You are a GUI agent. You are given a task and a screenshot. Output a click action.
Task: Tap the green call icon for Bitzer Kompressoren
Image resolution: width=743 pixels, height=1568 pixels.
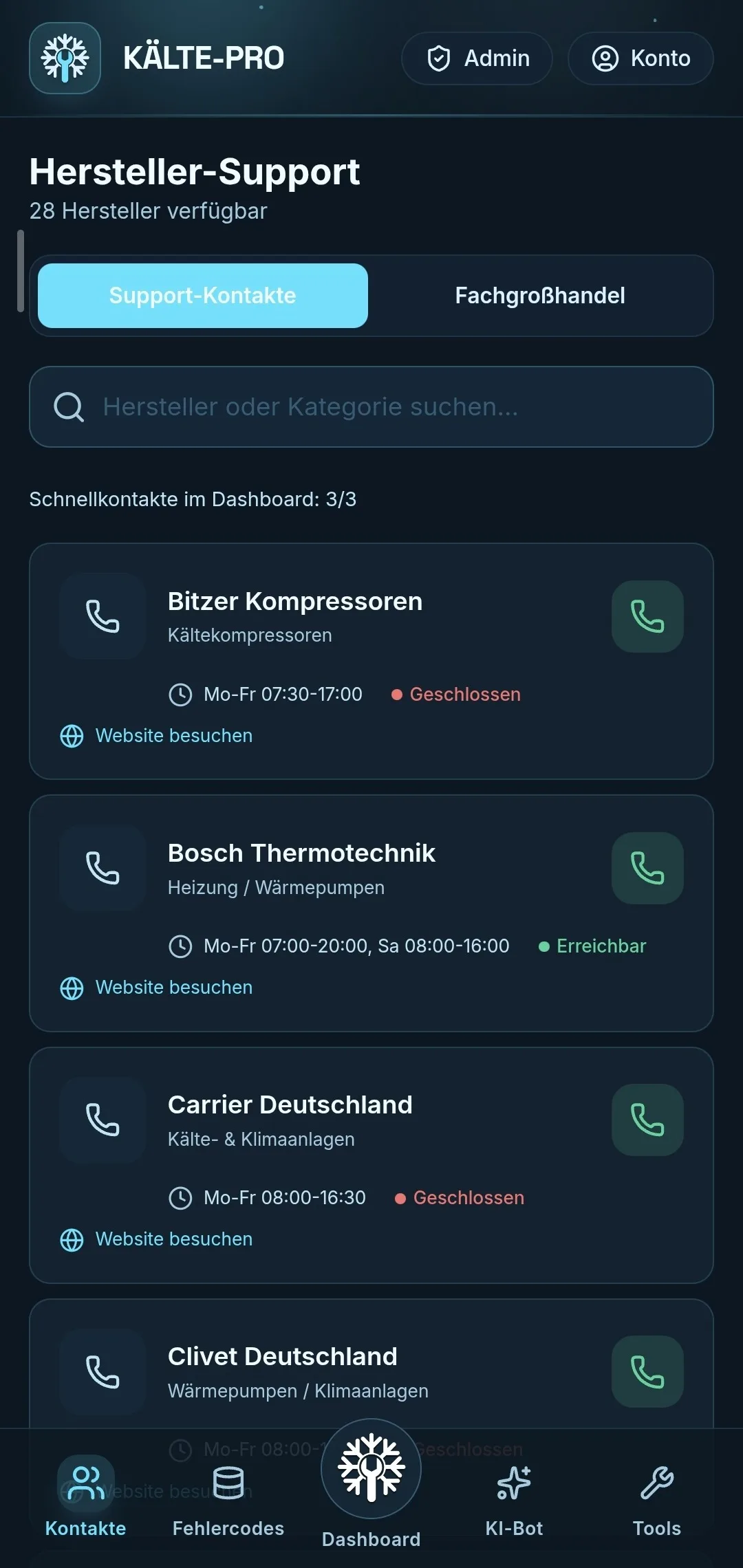[647, 616]
